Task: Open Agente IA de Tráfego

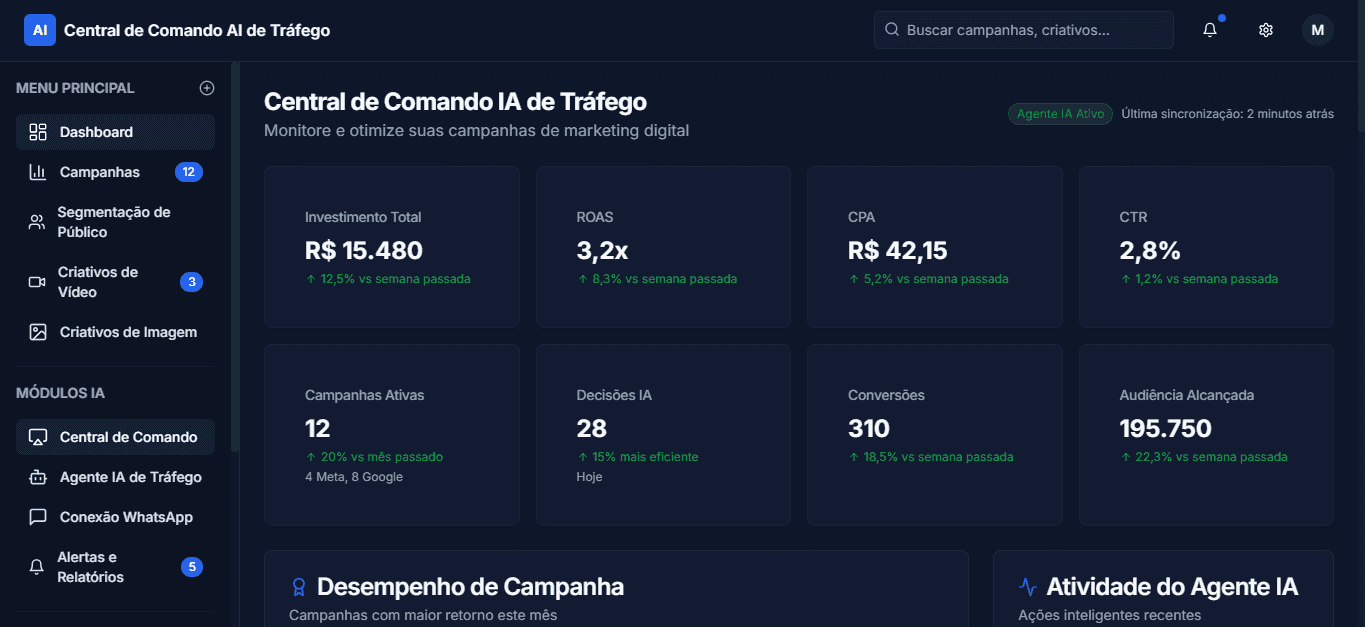Action: 115,477
